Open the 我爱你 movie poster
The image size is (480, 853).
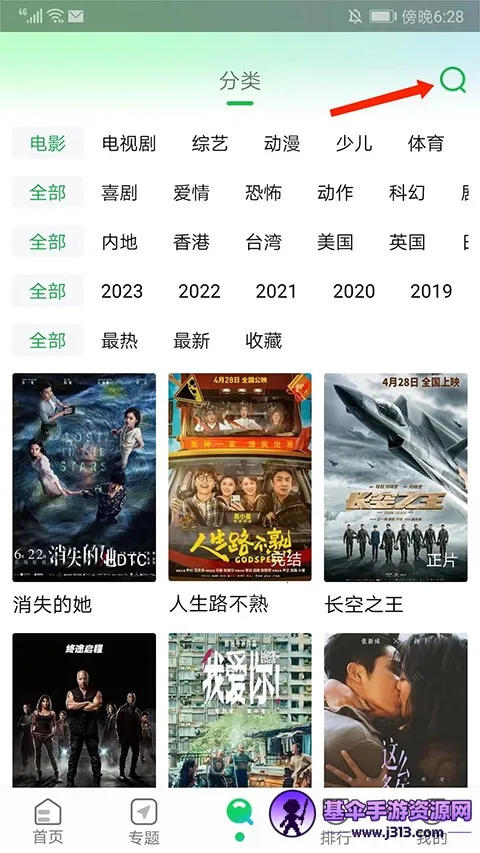click(x=240, y=710)
